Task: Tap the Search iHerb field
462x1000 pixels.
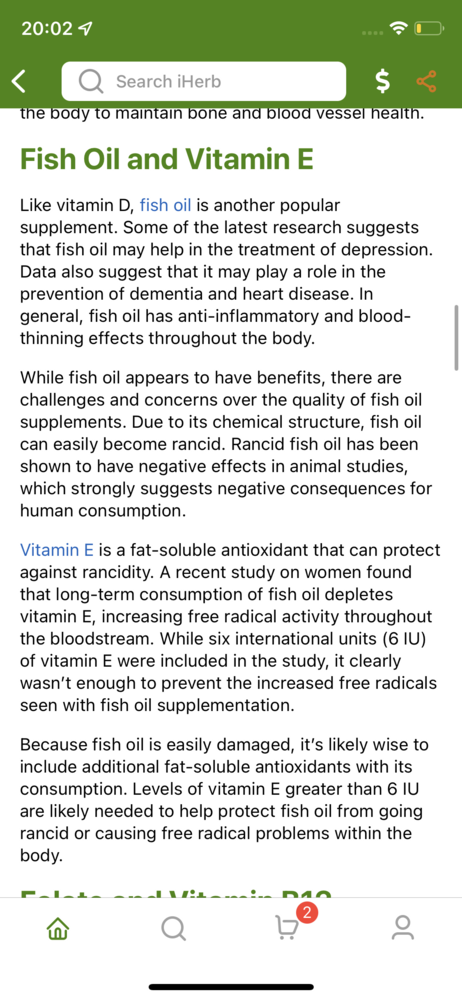Action: click(204, 81)
